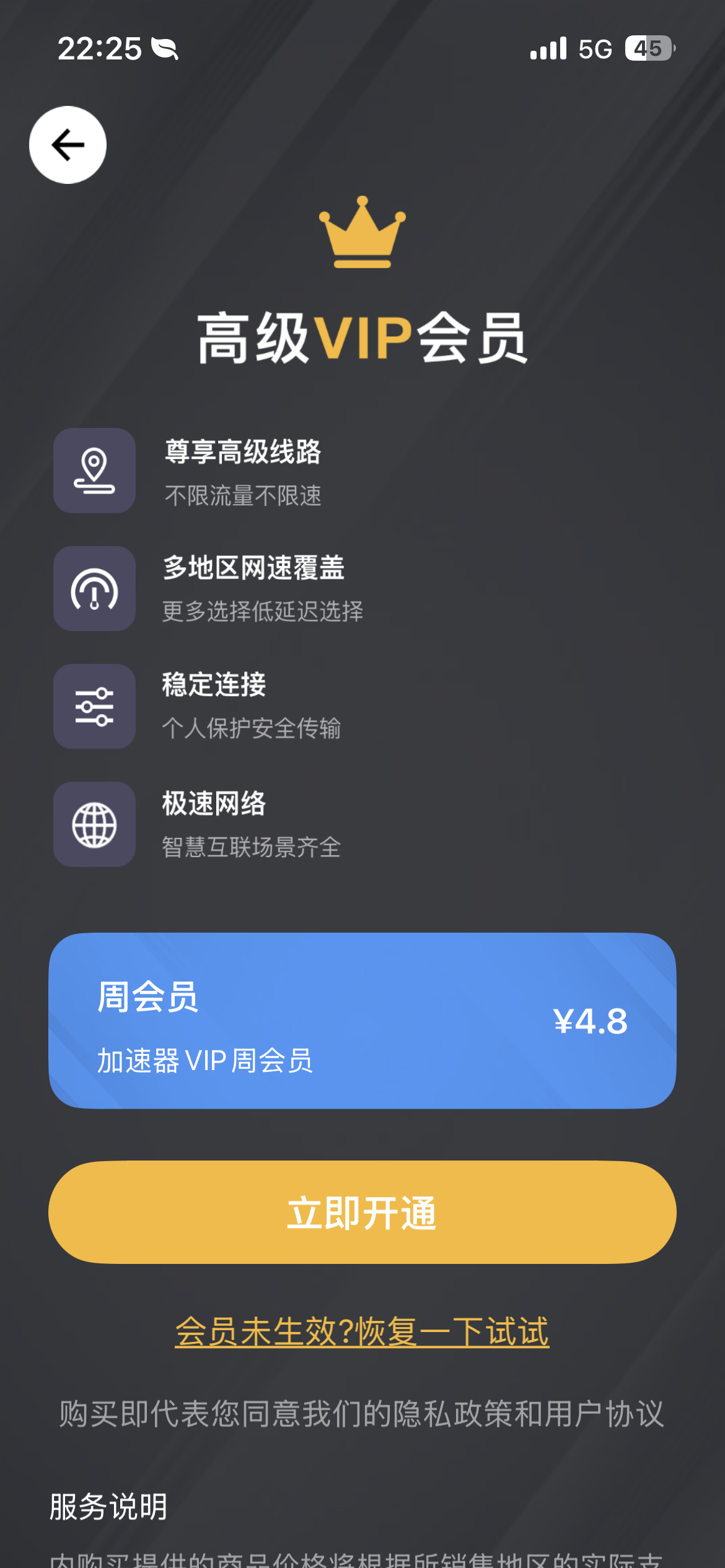This screenshot has height=1568, width=725.
Task: Open the 会员未生效?恢复一下试试 link
Action: (x=362, y=1331)
